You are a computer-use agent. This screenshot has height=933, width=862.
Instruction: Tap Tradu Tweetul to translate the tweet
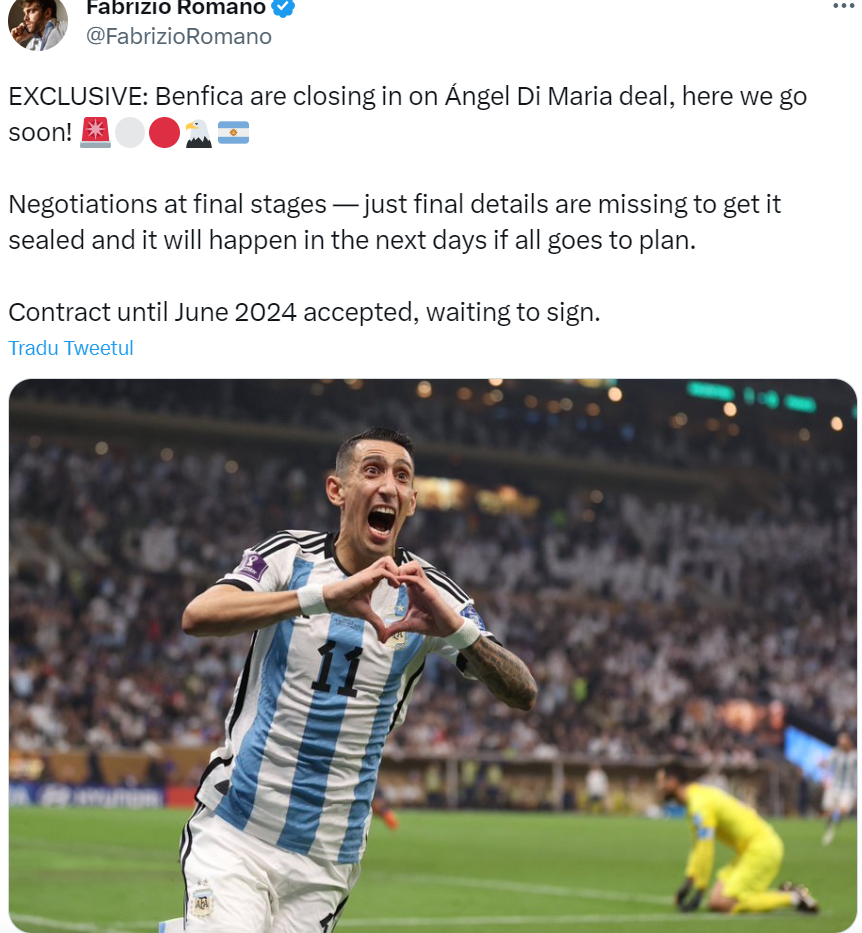pos(71,348)
